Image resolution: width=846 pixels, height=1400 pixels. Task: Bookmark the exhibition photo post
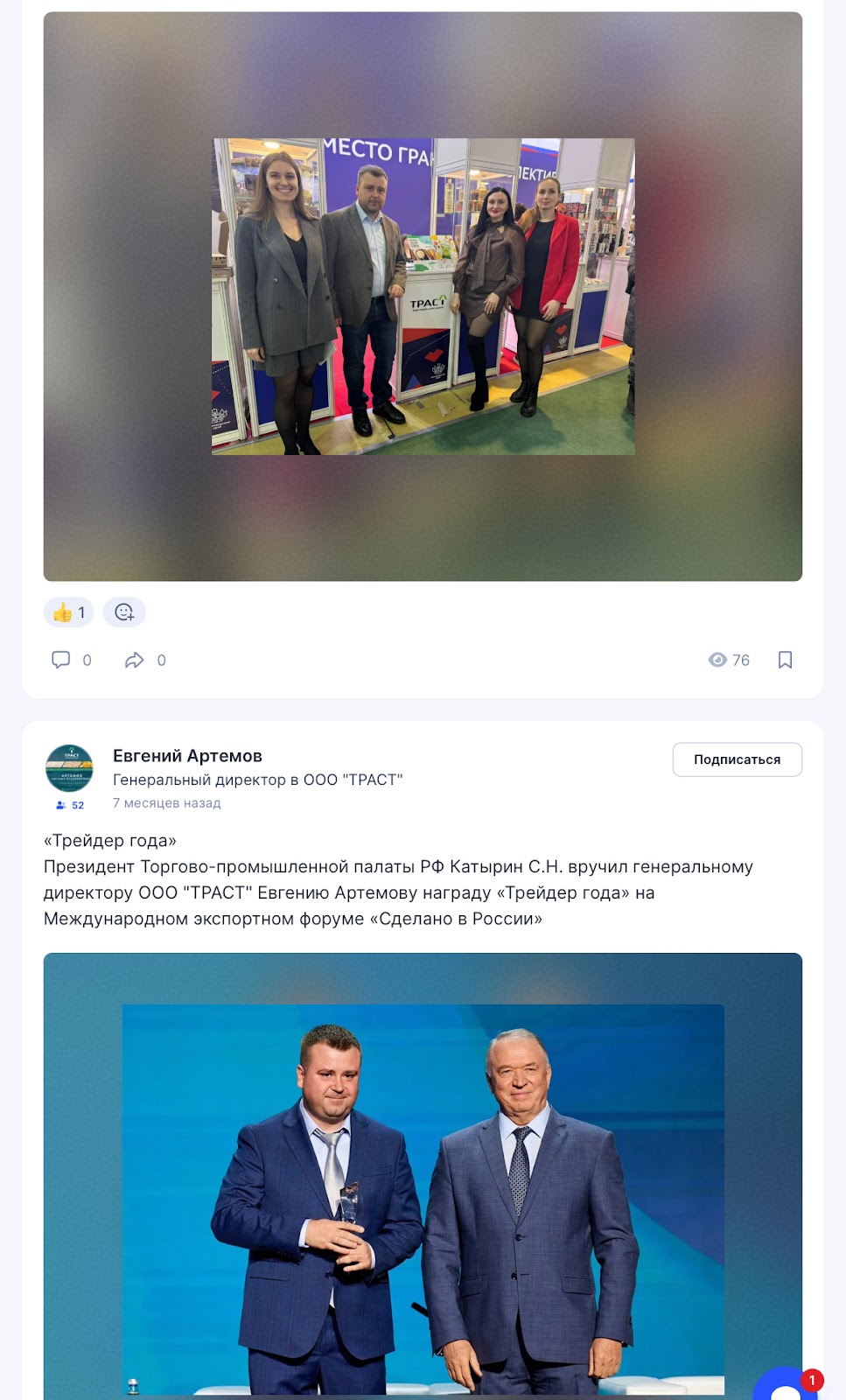785,660
